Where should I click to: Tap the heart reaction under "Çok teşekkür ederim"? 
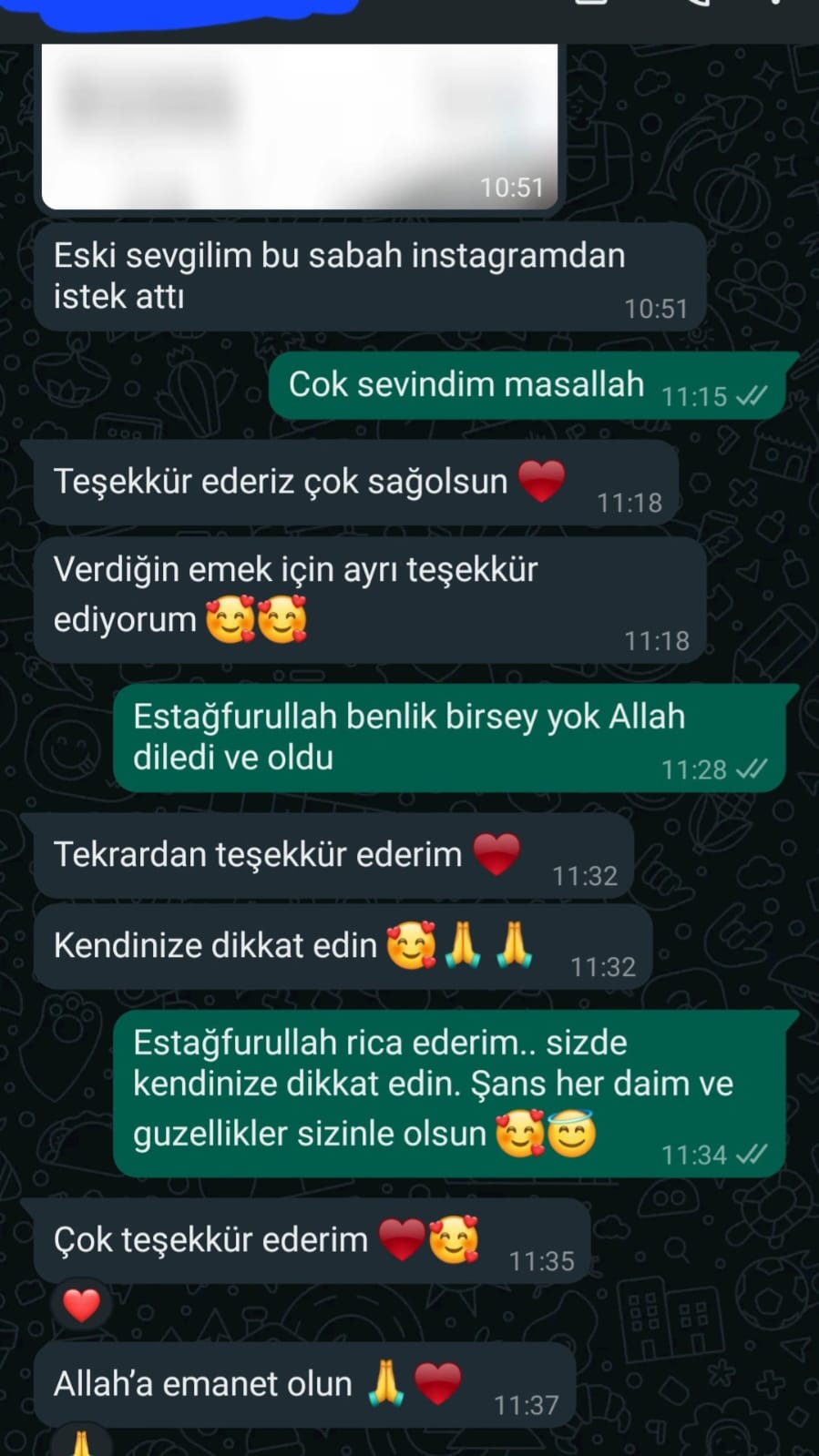pyautogui.click(x=82, y=1305)
